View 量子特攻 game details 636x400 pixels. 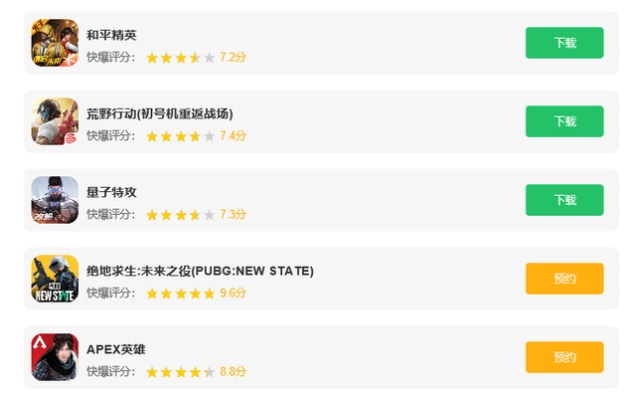111,192
